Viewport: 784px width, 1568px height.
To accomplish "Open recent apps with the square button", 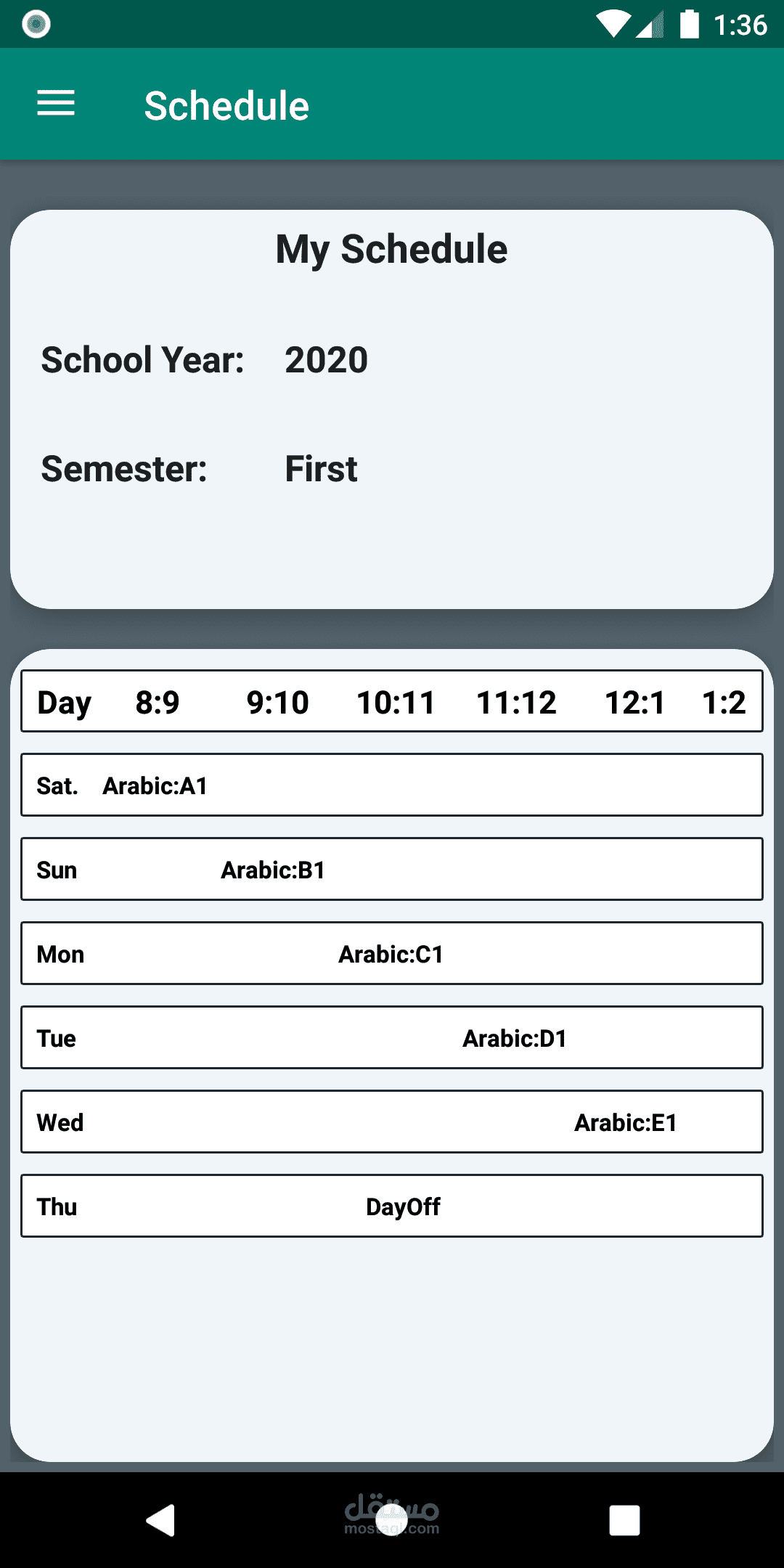I will pyautogui.click(x=624, y=1519).
